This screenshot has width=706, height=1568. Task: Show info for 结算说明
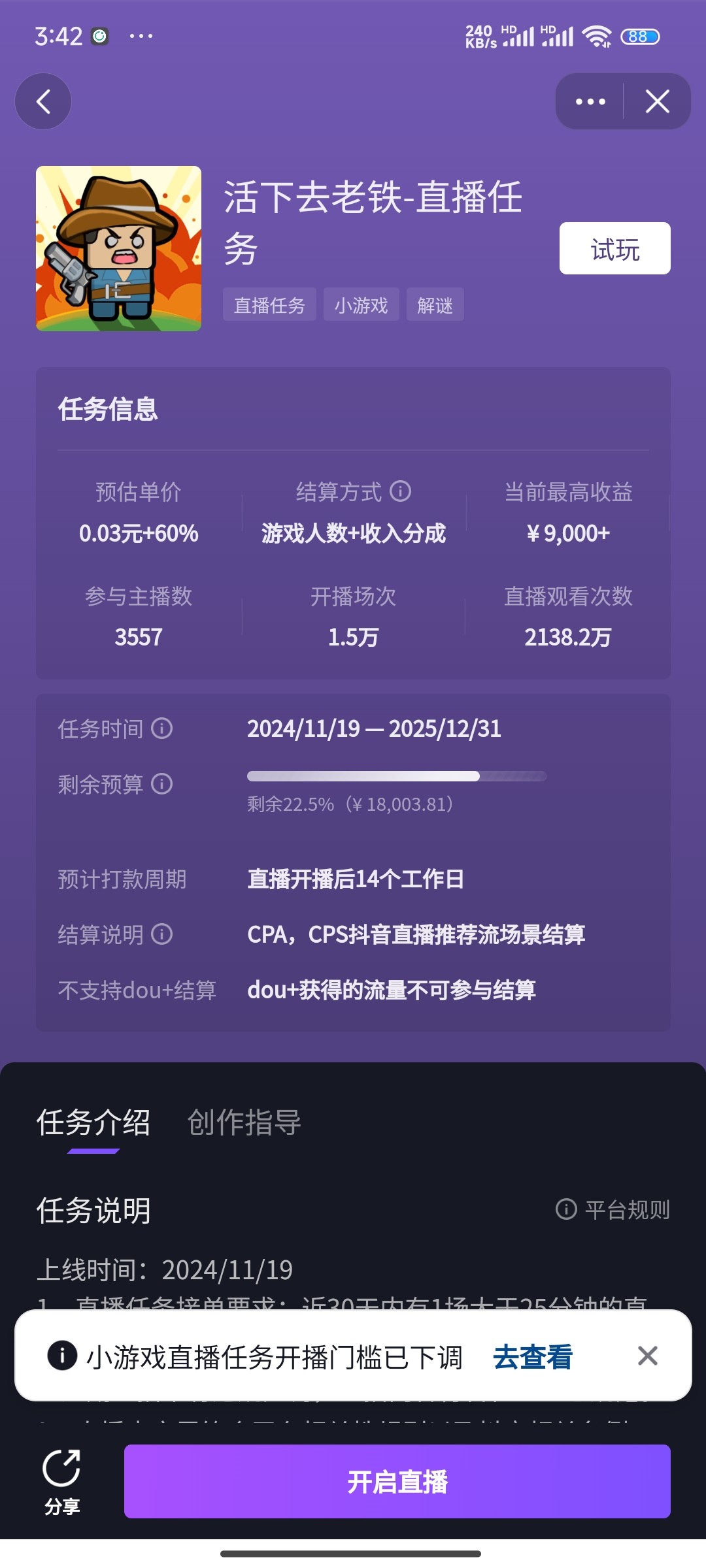[162, 934]
